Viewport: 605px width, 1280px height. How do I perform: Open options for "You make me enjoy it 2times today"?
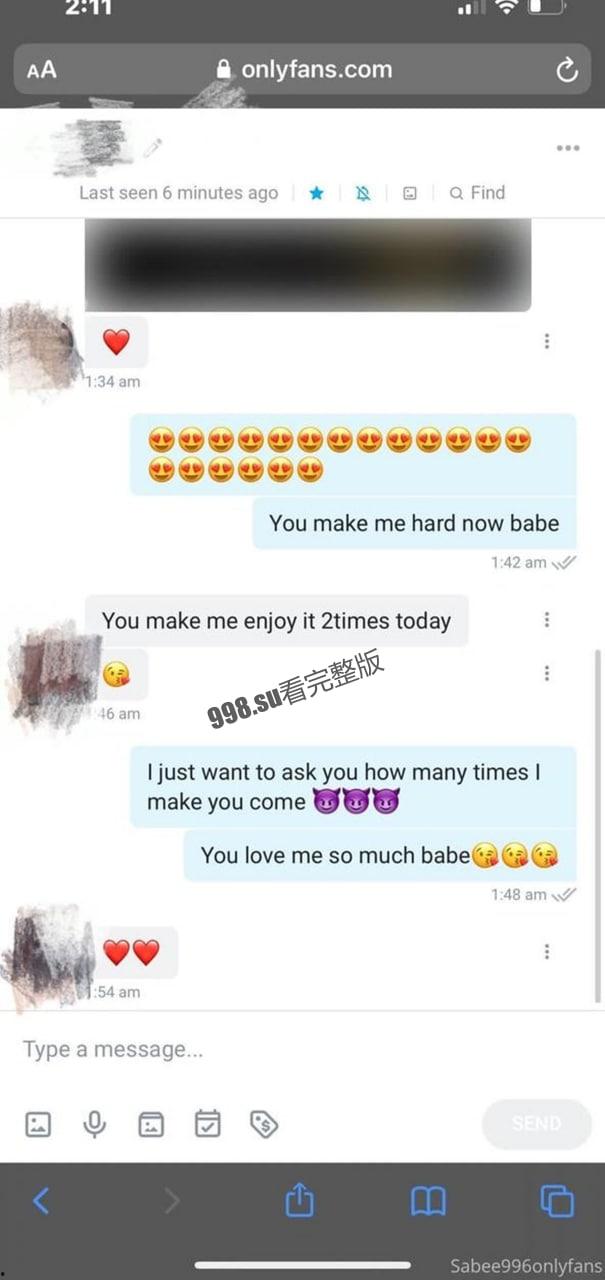(547, 620)
